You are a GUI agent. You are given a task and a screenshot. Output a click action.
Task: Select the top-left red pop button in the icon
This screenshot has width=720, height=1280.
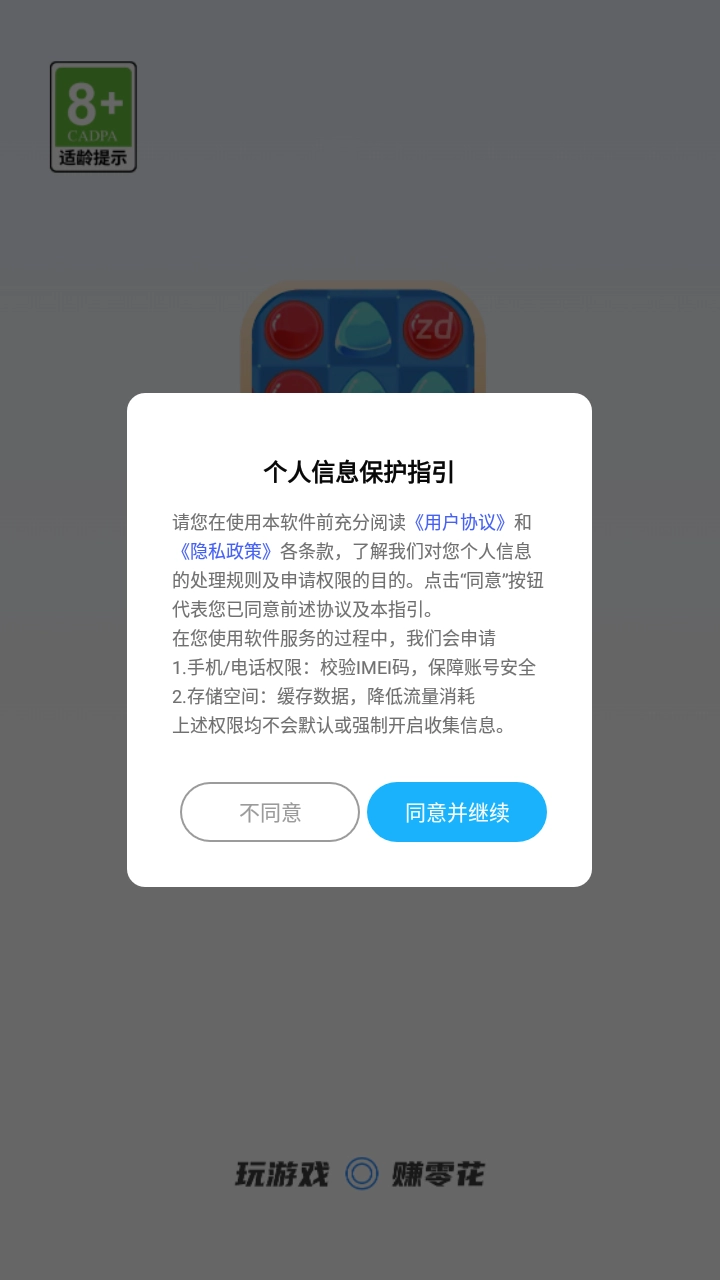tap(293, 327)
